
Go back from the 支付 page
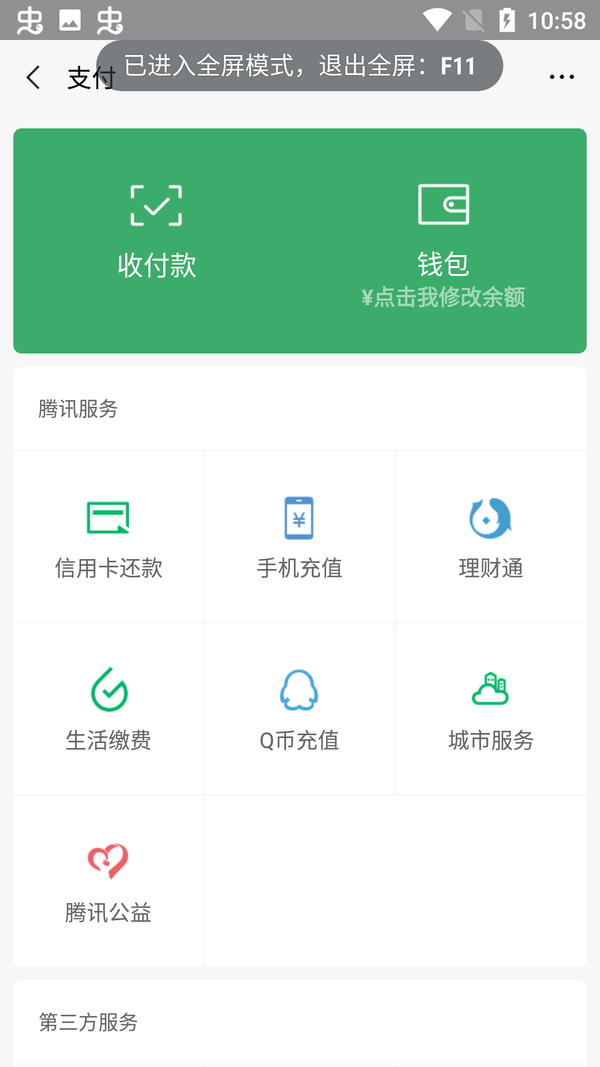(x=34, y=78)
